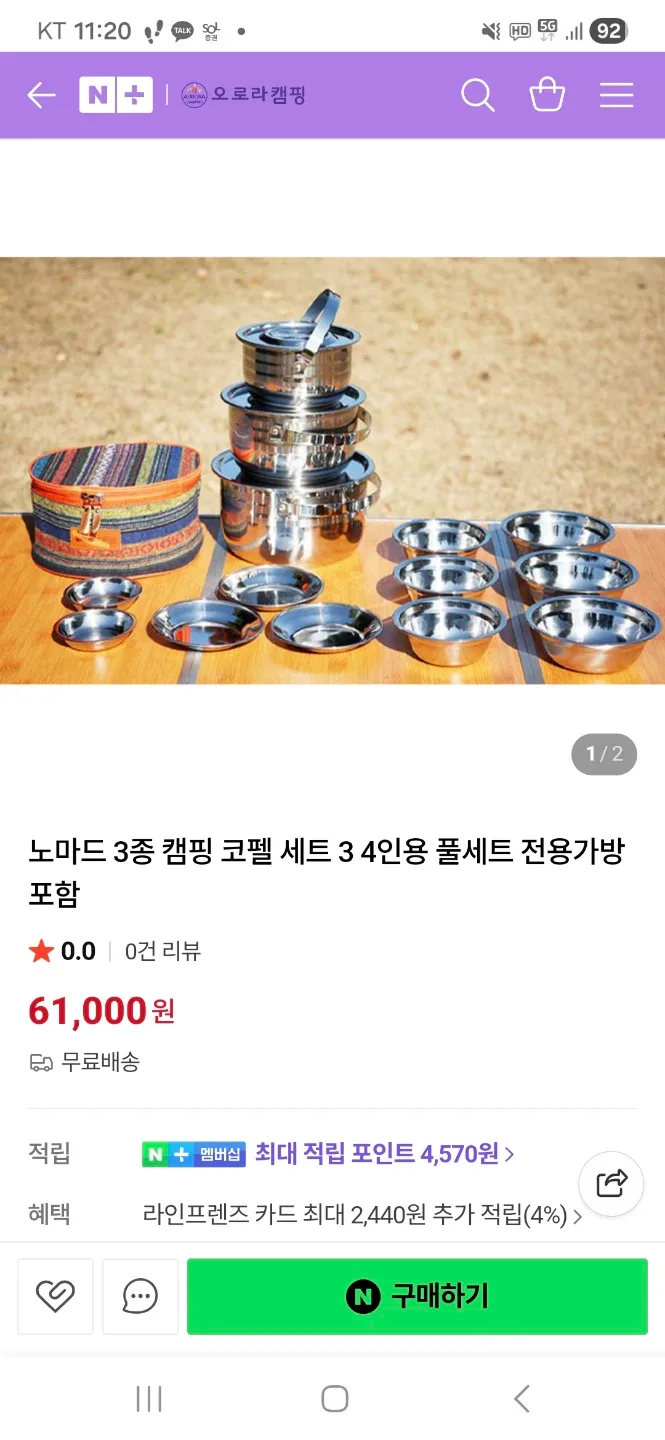Open the camping cookware product photo
Viewport: 665px width, 1440px height.
coord(332,470)
